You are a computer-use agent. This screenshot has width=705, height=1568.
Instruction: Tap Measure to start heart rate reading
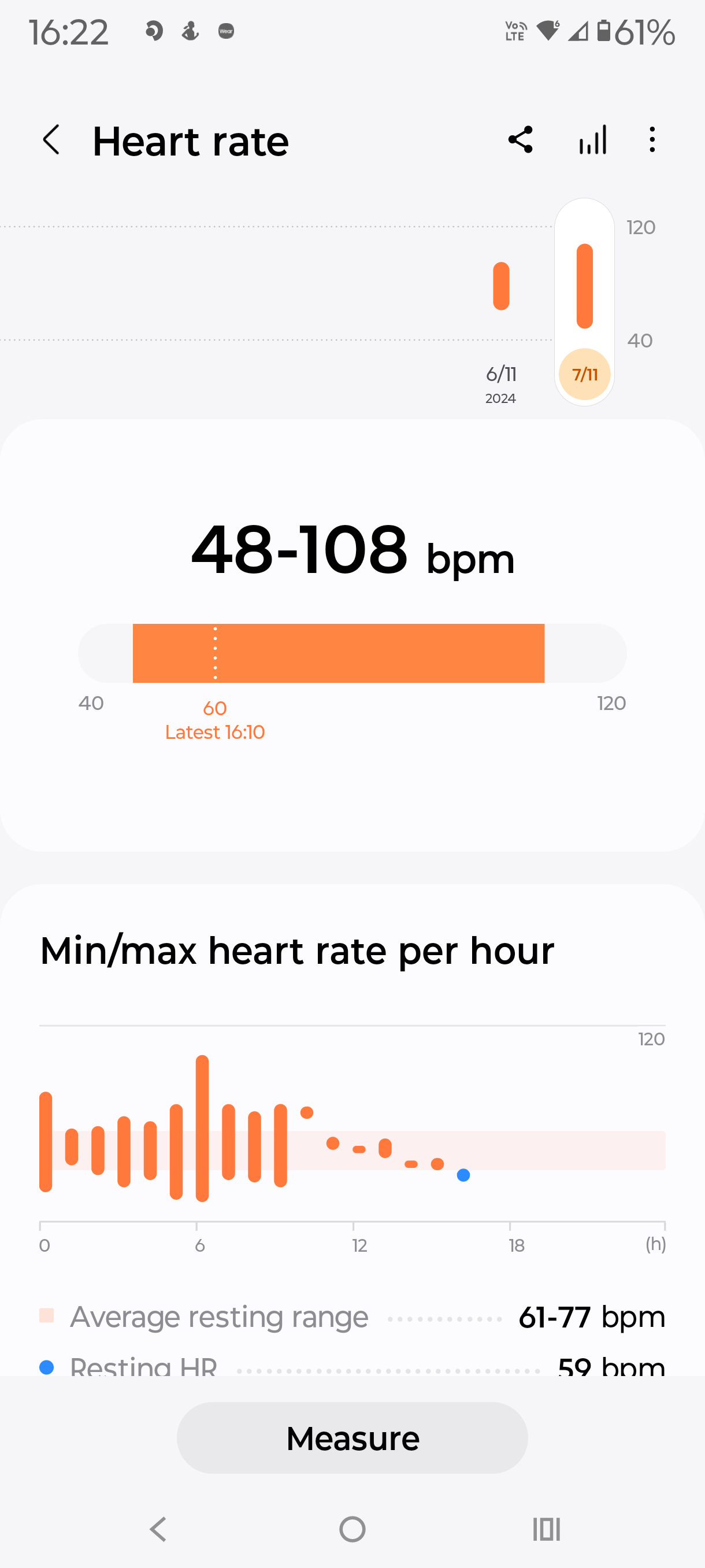pyautogui.click(x=352, y=1438)
